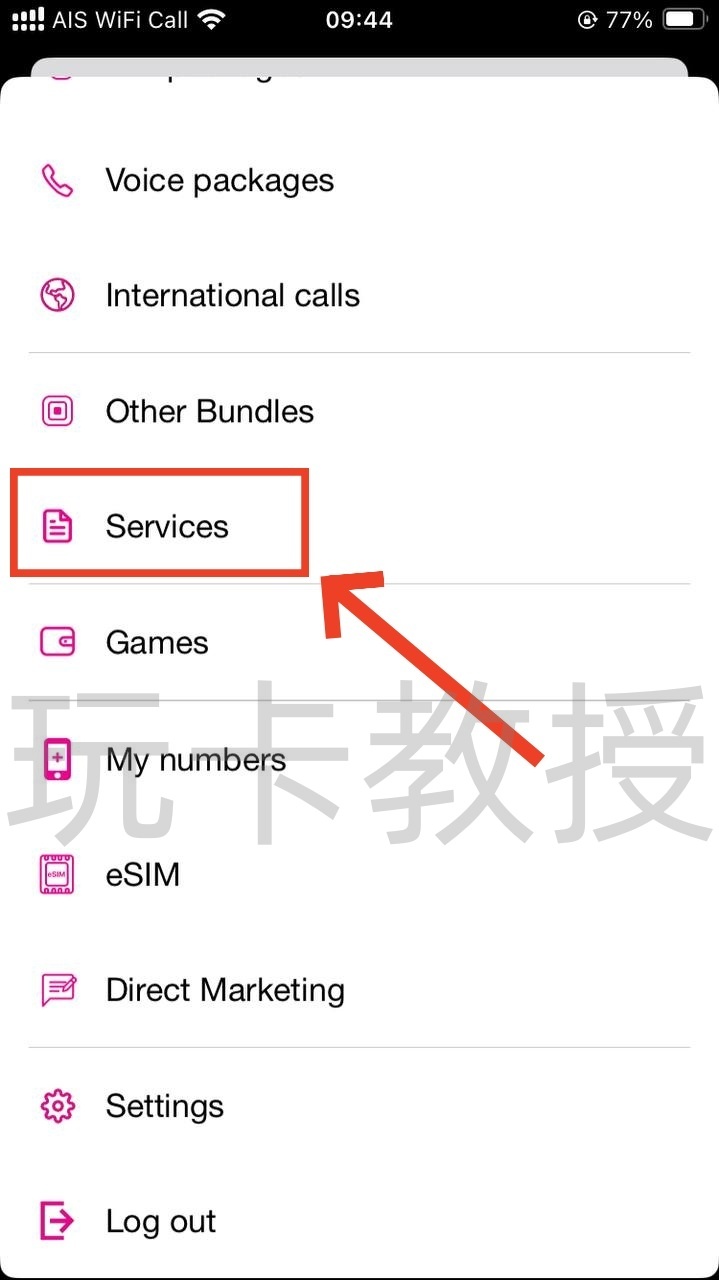Open My numbers
The height and width of the screenshot is (1280, 719).
(195, 760)
